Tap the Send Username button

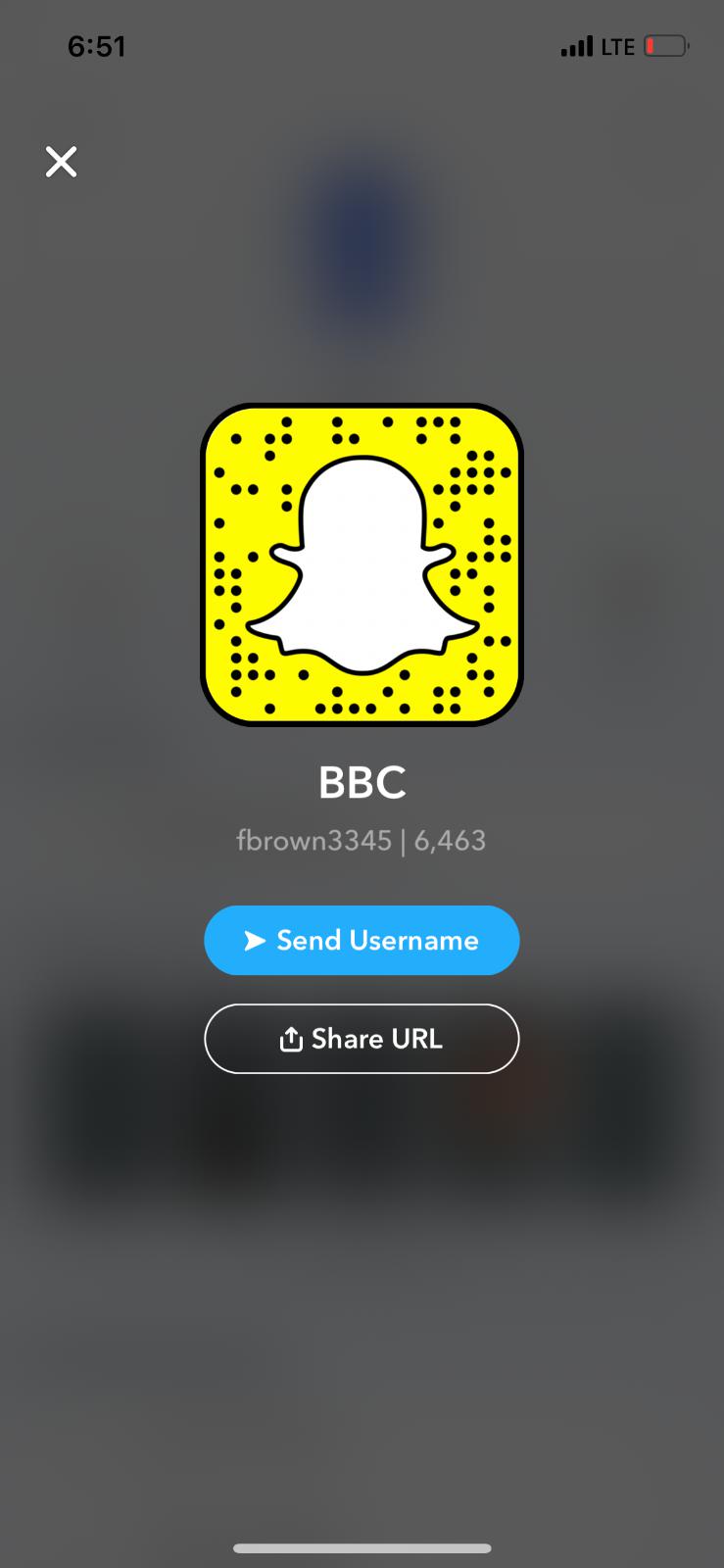(x=362, y=940)
